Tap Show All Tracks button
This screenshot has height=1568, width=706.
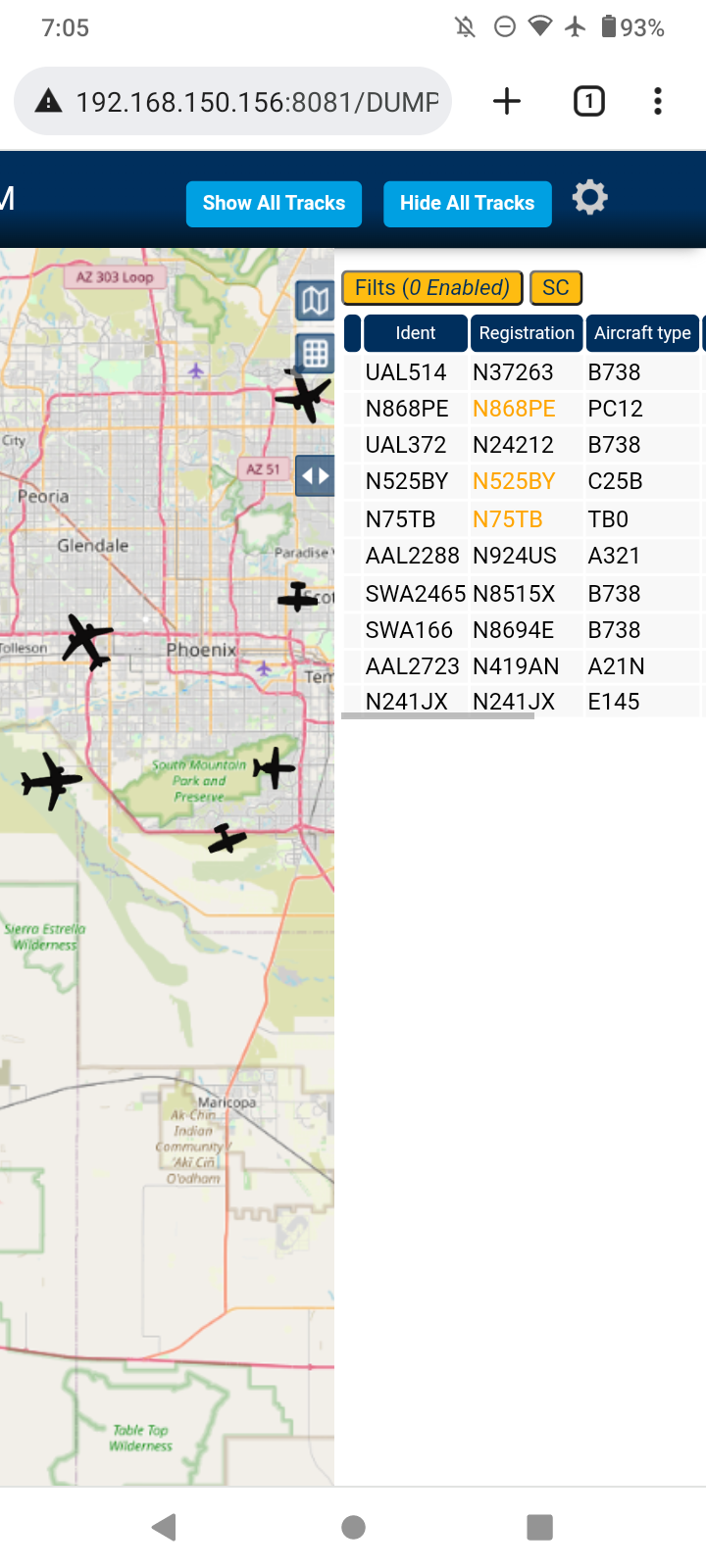[x=274, y=204]
